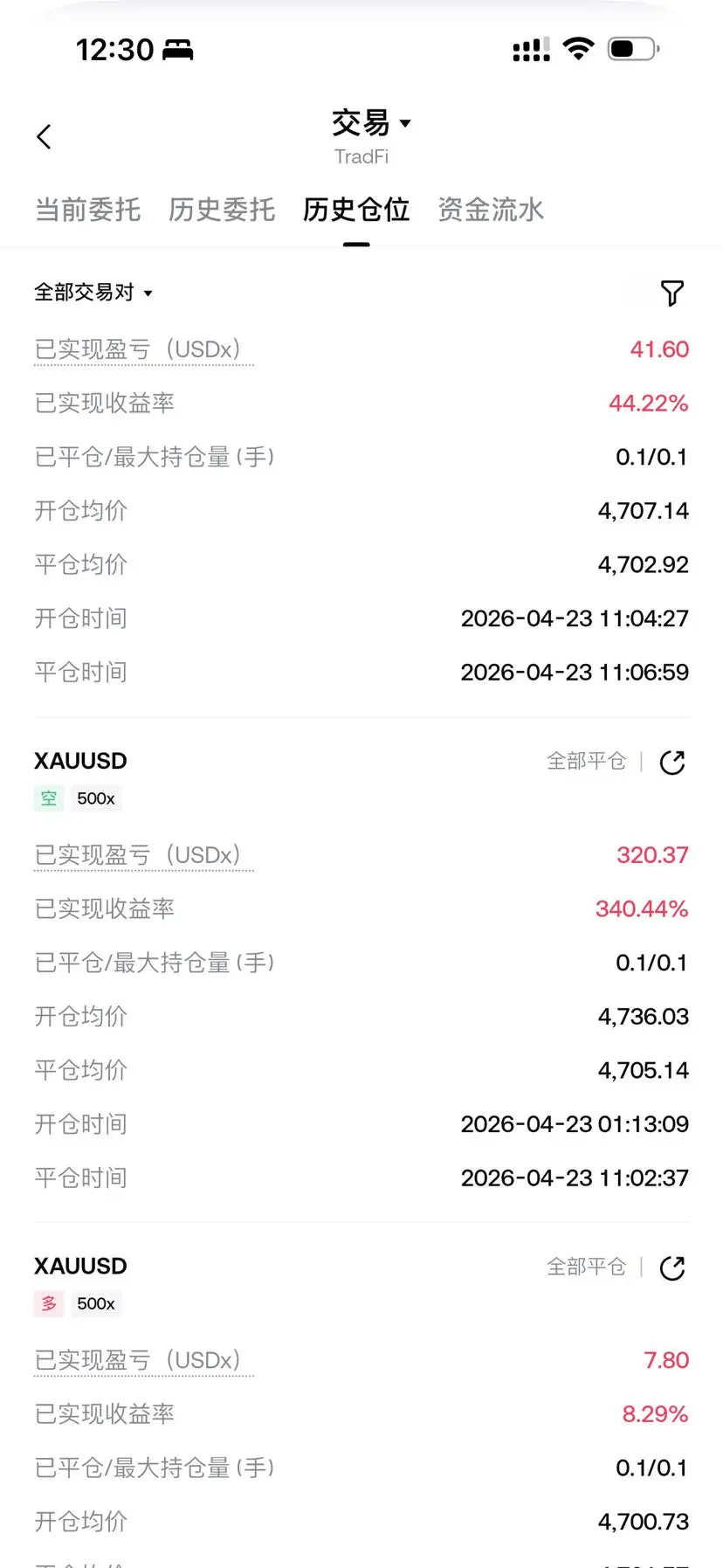This screenshot has width=723, height=1568.
Task: Share the 空 500x XAUUSD position
Action: click(x=672, y=763)
